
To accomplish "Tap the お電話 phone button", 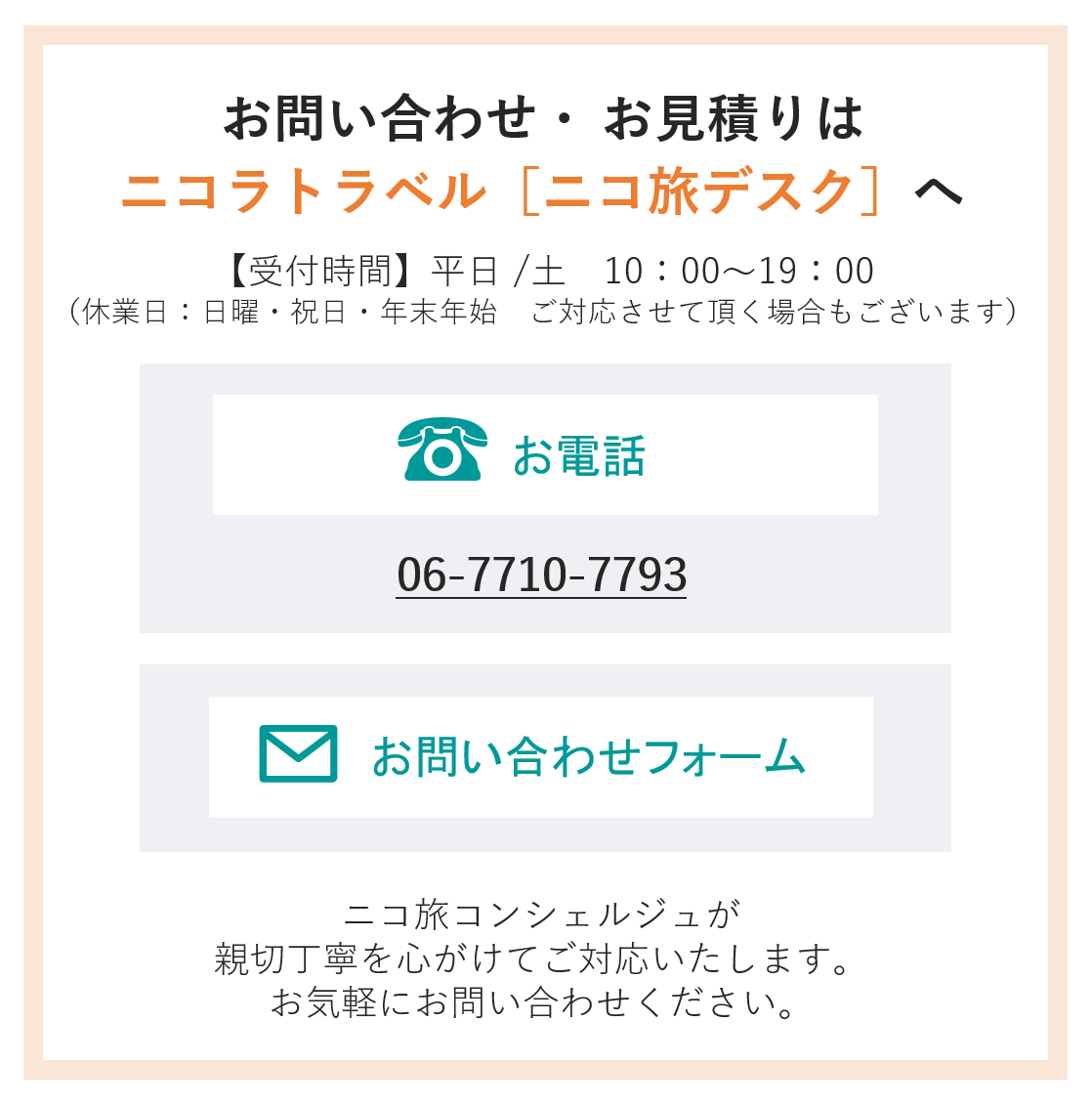I will pyautogui.click(x=544, y=455).
